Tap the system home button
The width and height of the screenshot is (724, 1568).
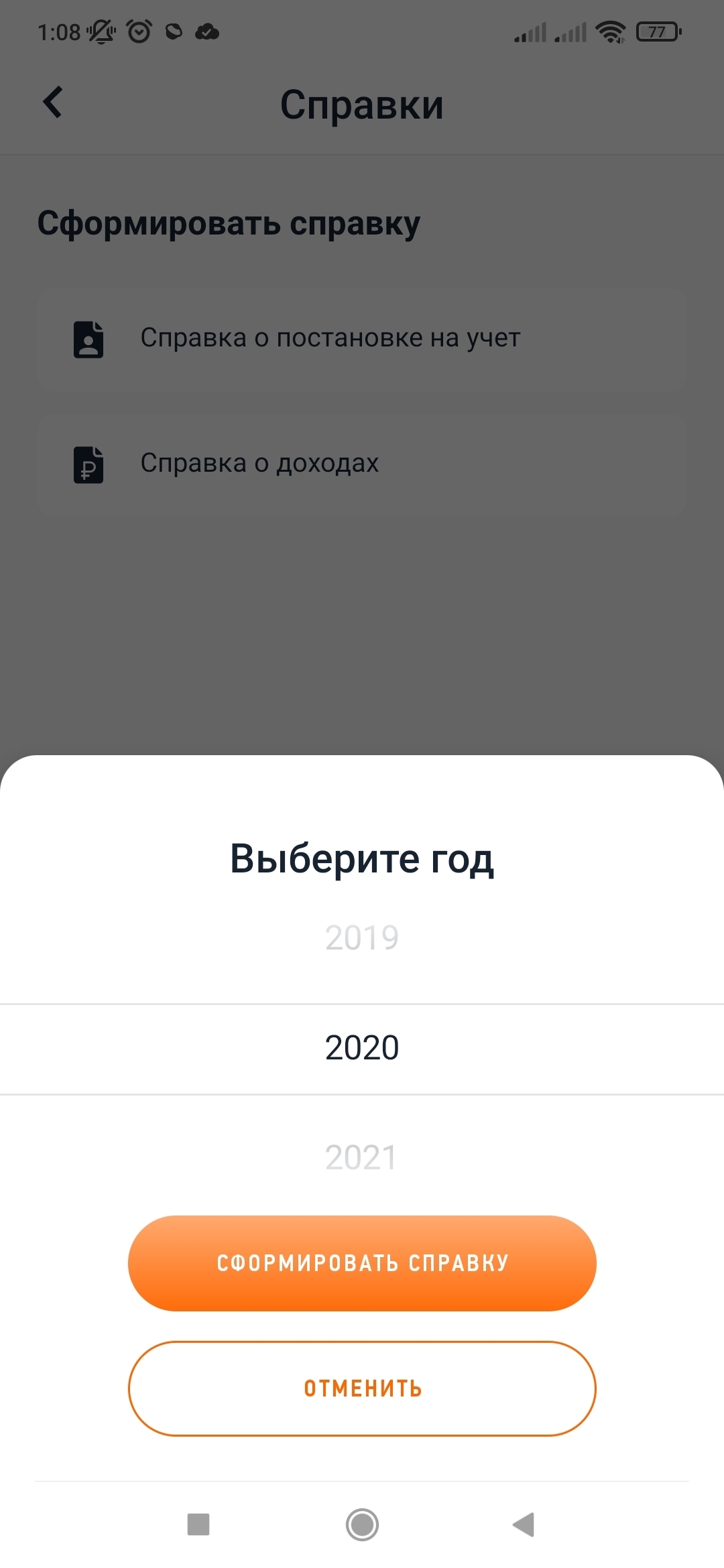[x=362, y=1524]
